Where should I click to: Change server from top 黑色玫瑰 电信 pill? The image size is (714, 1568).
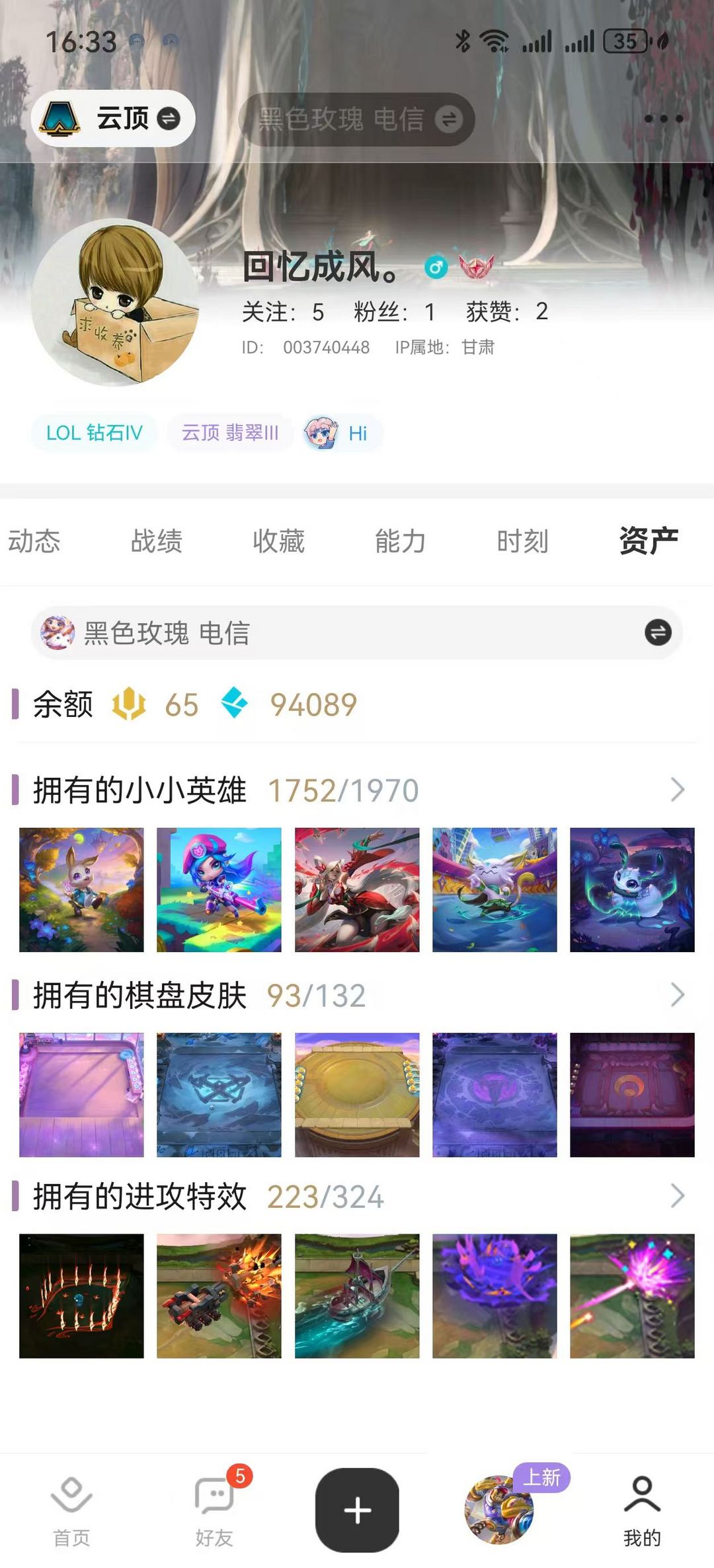tap(356, 120)
